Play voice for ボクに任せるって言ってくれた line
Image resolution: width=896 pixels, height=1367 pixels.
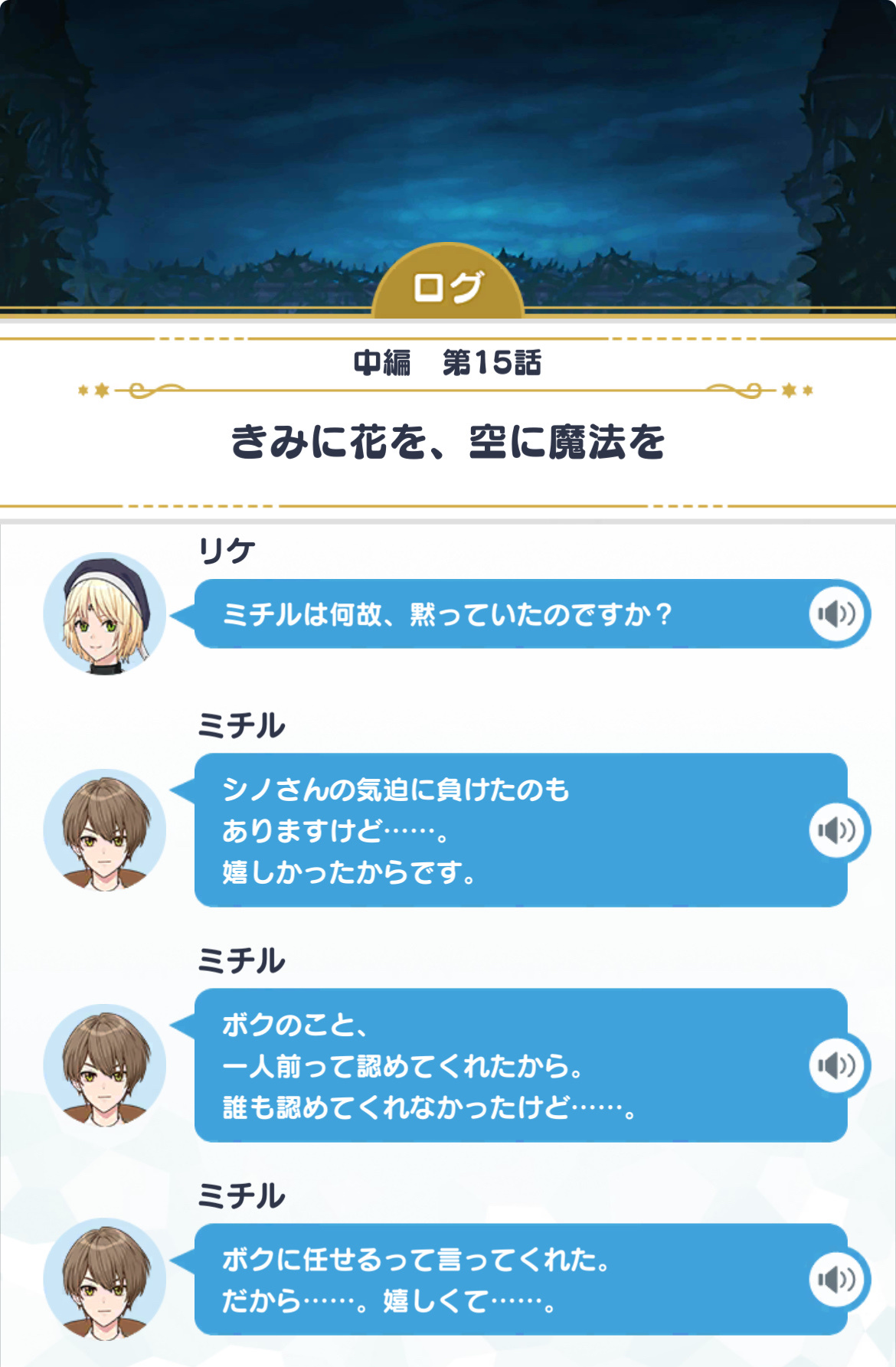(836, 1279)
